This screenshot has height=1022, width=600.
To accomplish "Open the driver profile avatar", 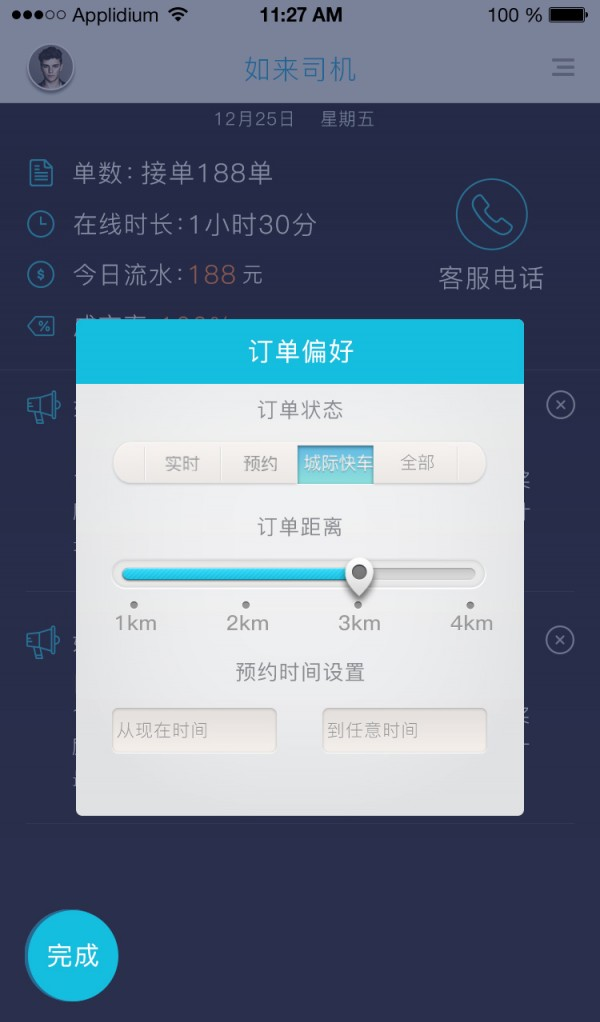I will pos(50,68).
